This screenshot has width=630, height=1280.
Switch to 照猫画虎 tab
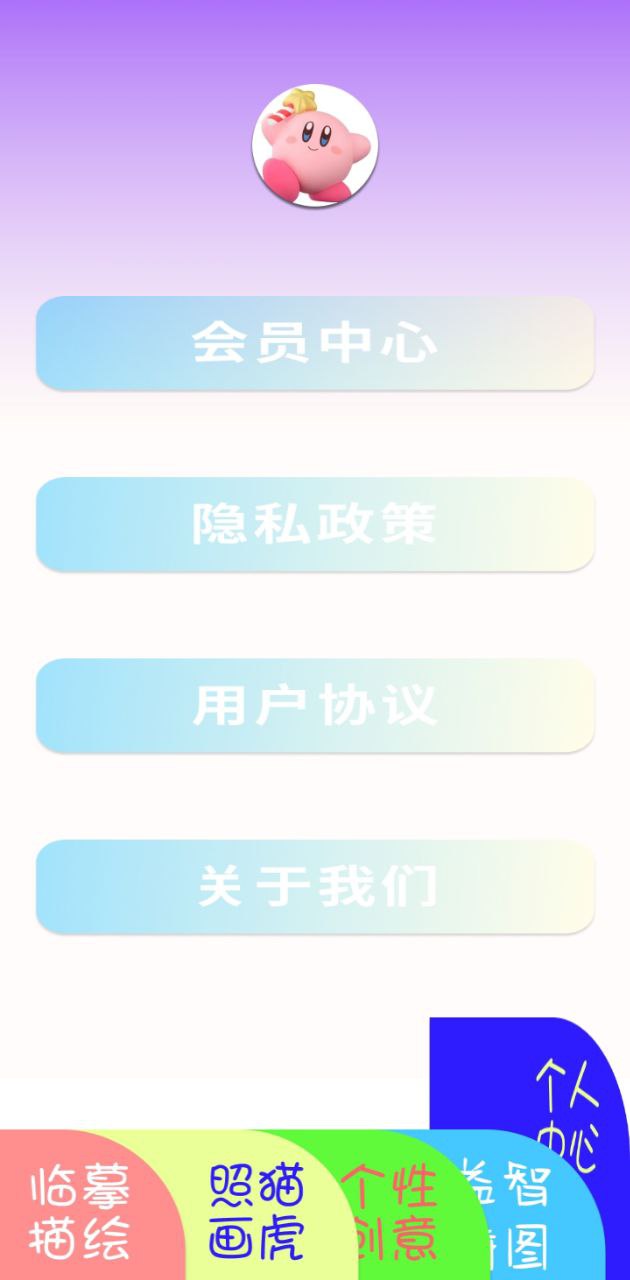pos(257,1212)
